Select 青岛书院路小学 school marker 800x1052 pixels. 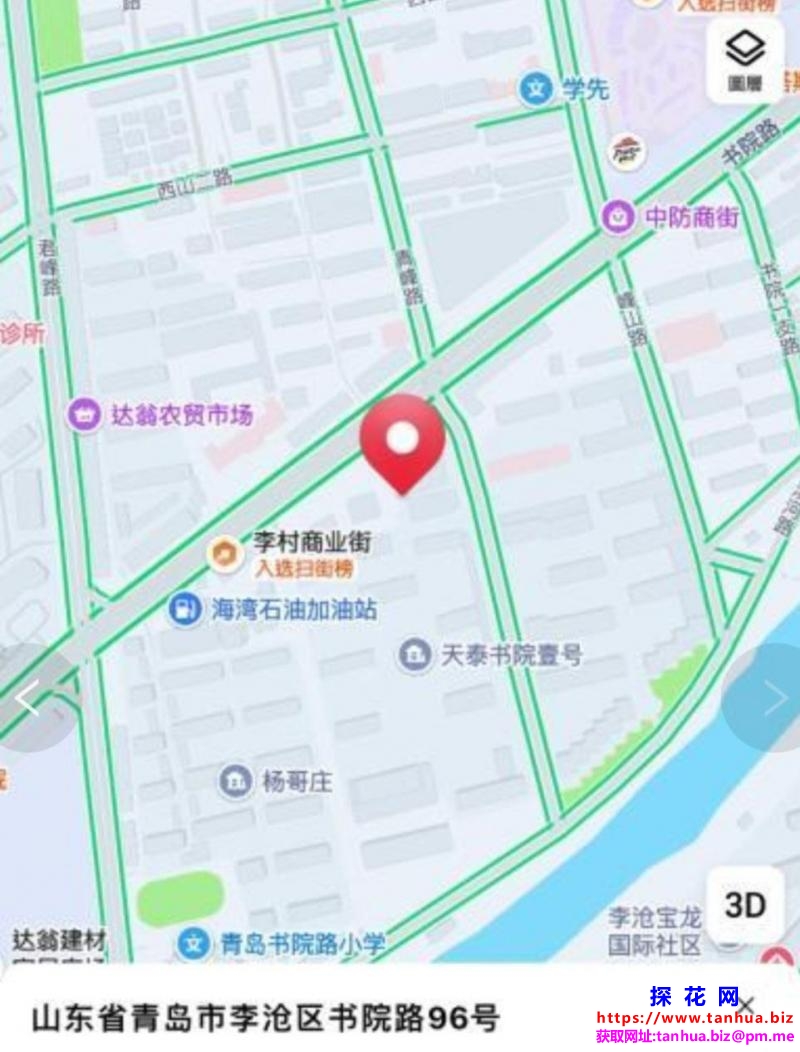click(x=194, y=942)
